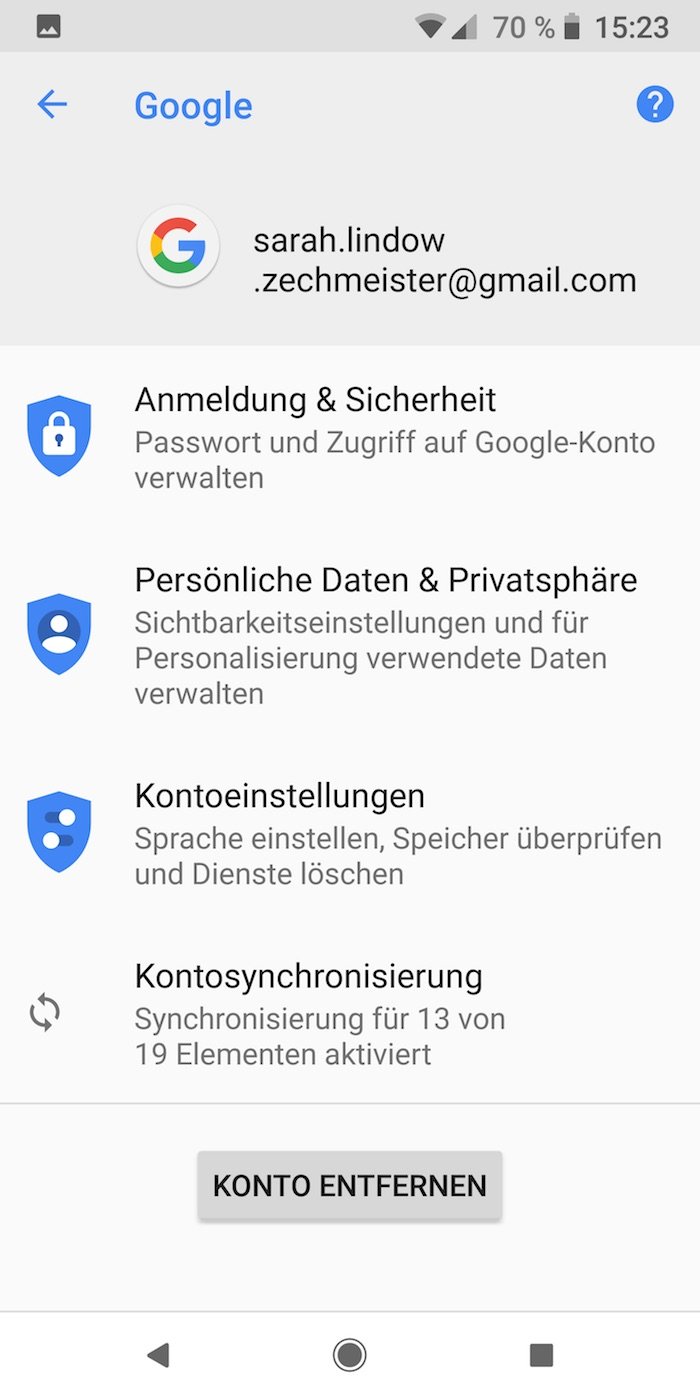Tap the Konto entfernen button
Viewport: 700px width, 1400px height.
(x=350, y=1186)
